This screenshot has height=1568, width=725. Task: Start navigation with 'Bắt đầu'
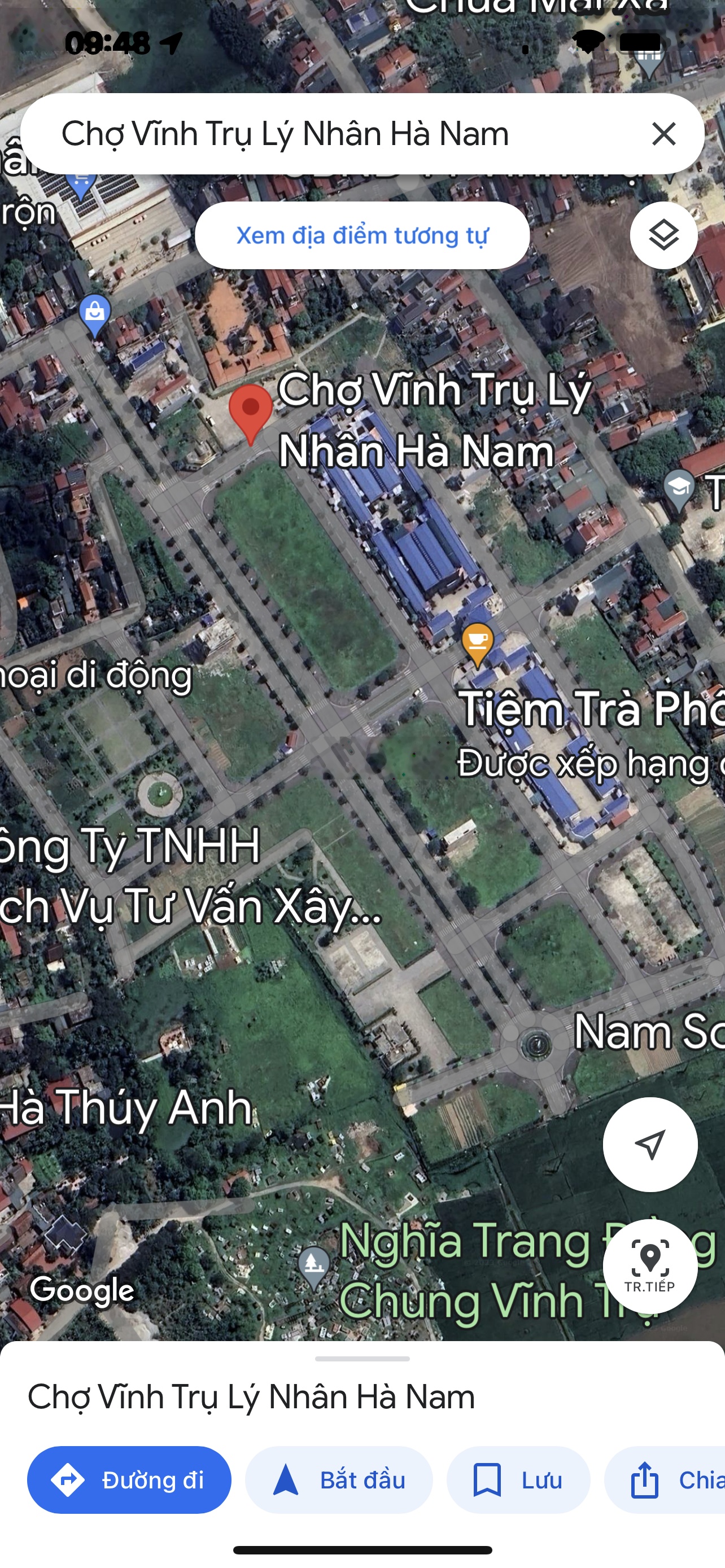338,1480
